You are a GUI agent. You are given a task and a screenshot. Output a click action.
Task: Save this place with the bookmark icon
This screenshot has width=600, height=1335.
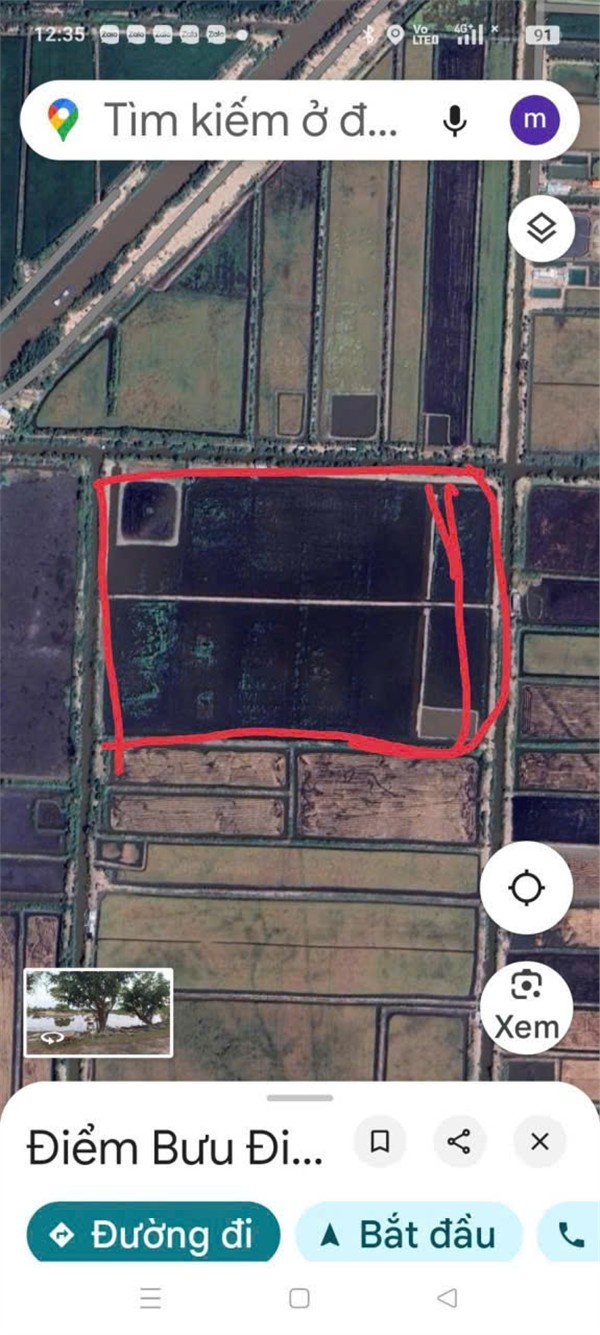(380, 1142)
